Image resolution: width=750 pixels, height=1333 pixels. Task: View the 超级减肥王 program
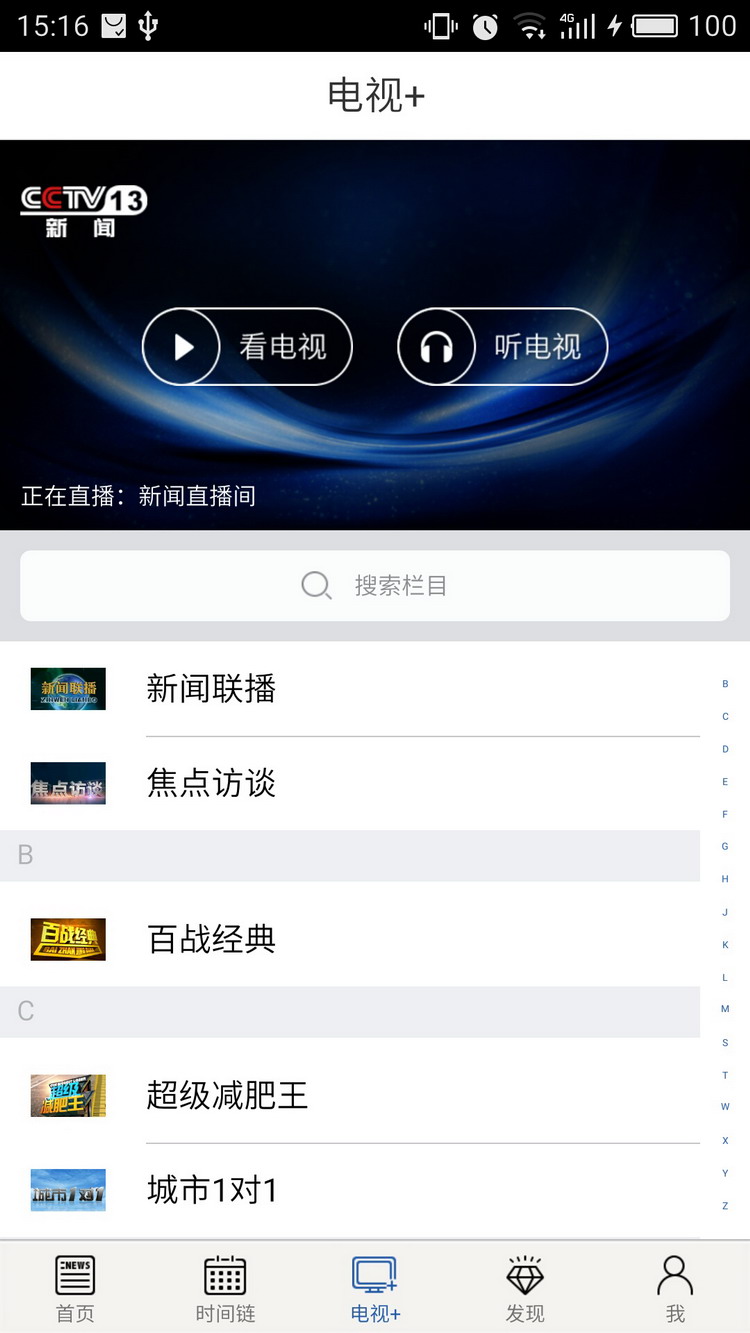pyautogui.click(x=350, y=1095)
